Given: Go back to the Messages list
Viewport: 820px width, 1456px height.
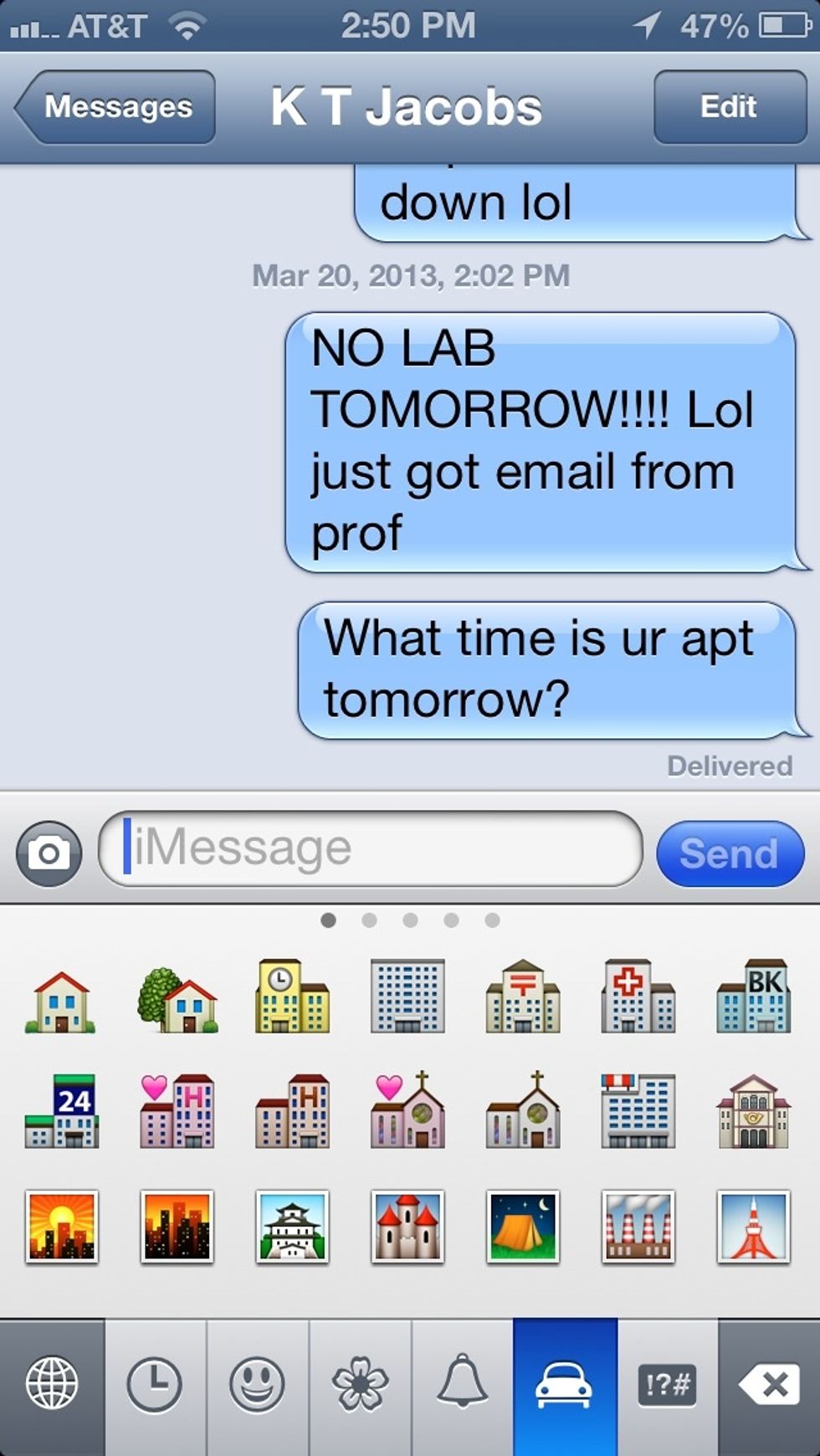Looking at the screenshot, I should pos(115,107).
